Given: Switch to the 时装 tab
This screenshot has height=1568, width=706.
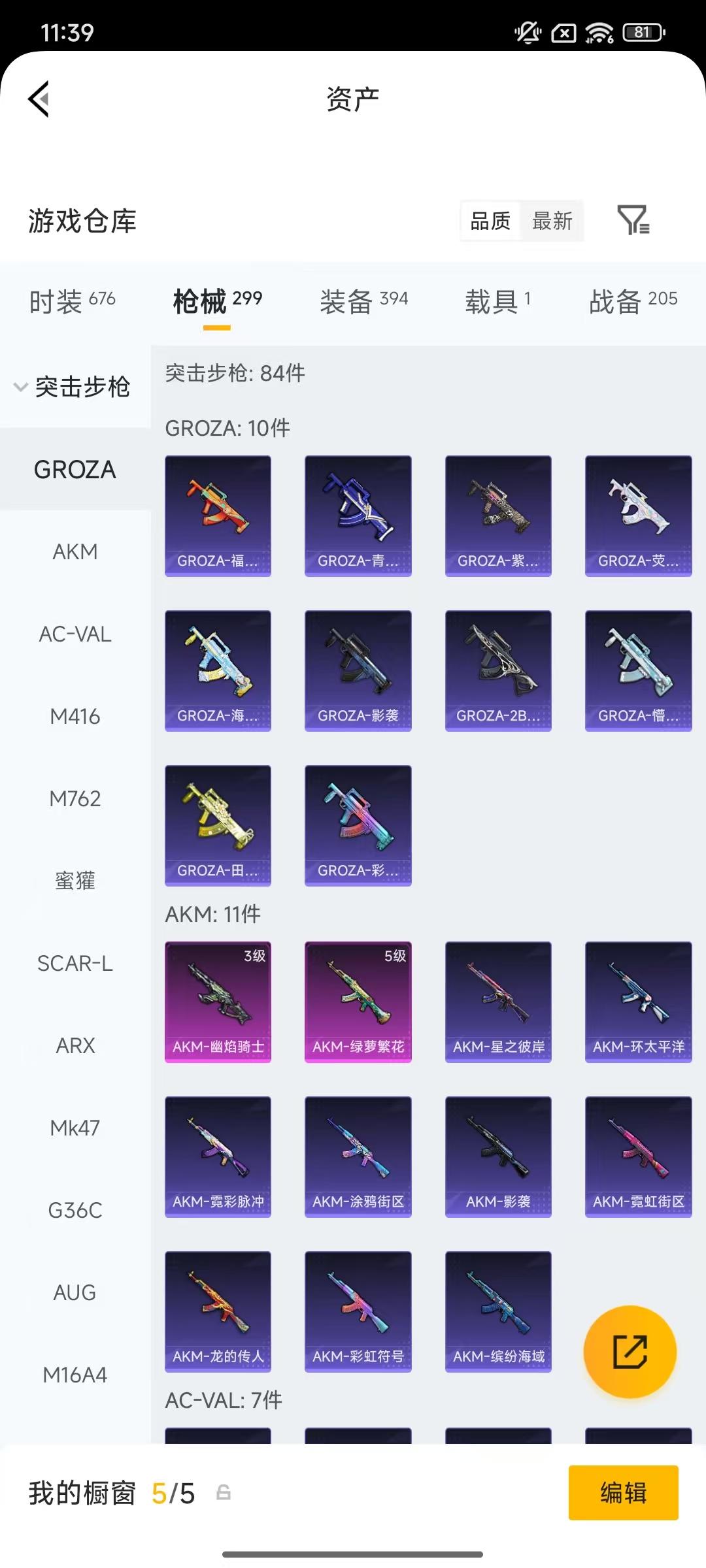Looking at the screenshot, I should tap(72, 301).
